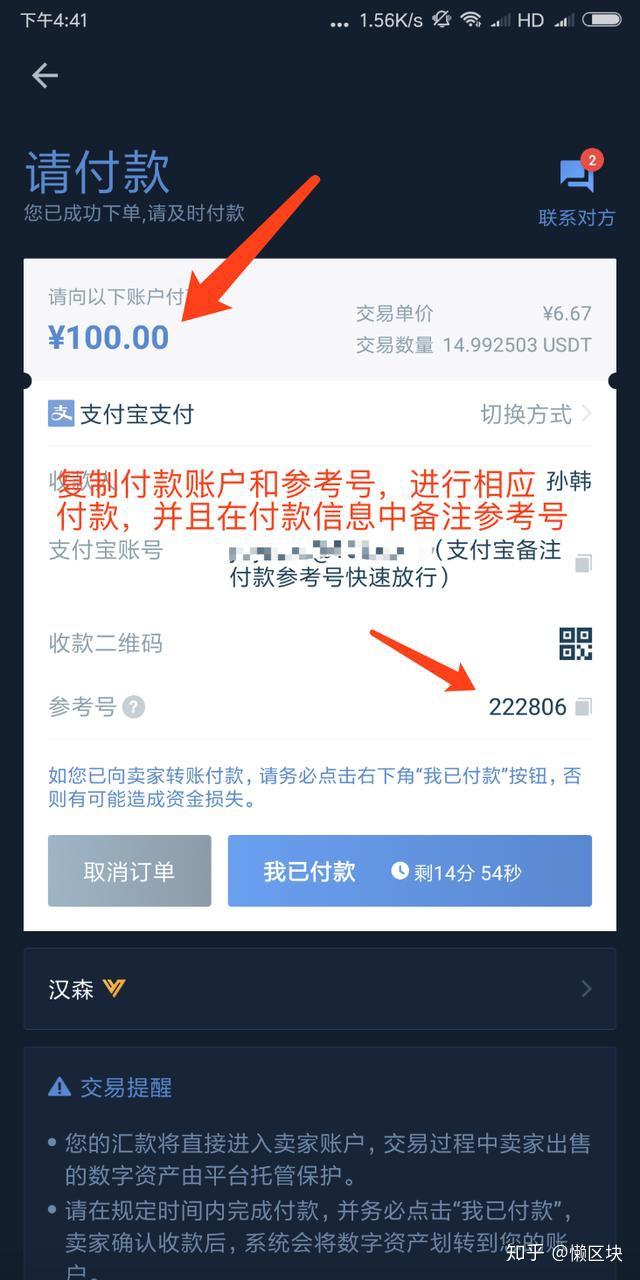Open 联系对方 chat with the seller
Image resolution: width=640 pixels, height=1280 pixels.
pyautogui.click(x=576, y=190)
